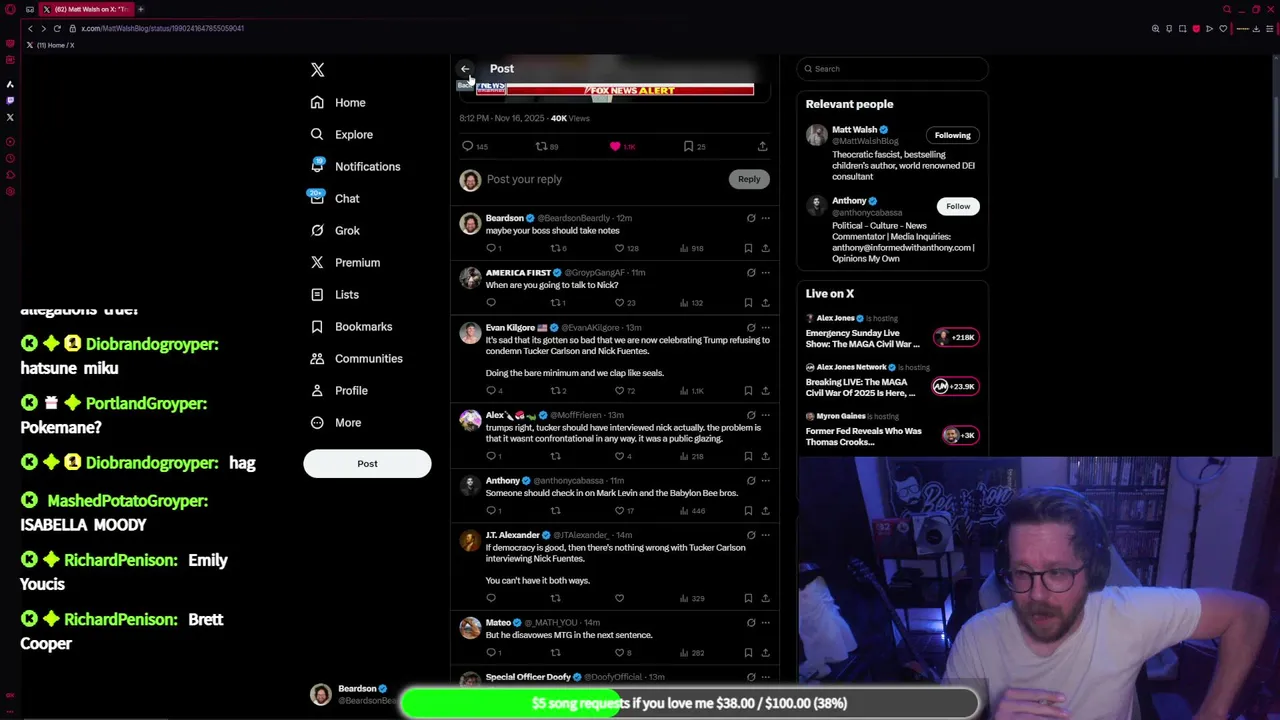Follow Anthony in Relevant people

point(957,206)
